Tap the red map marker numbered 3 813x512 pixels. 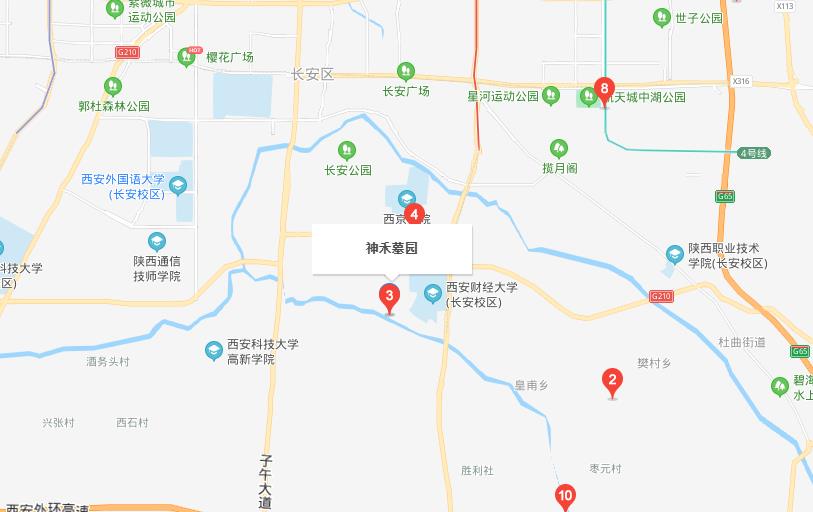390,296
